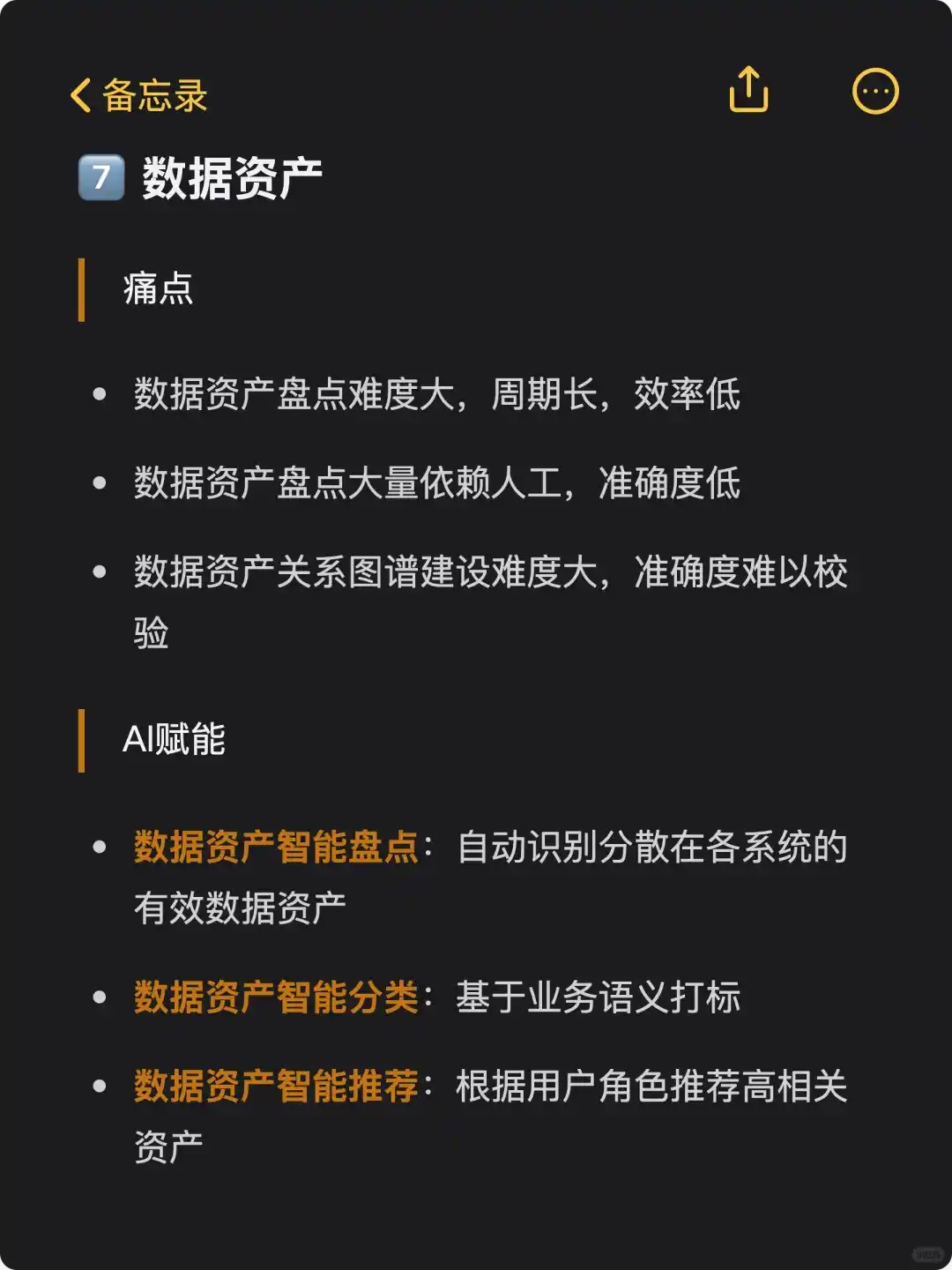The height and width of the screenshot is (1270, 952).
Task: Select the highlighted term 数据资产智能推荐
Action: coord(273,1088)
